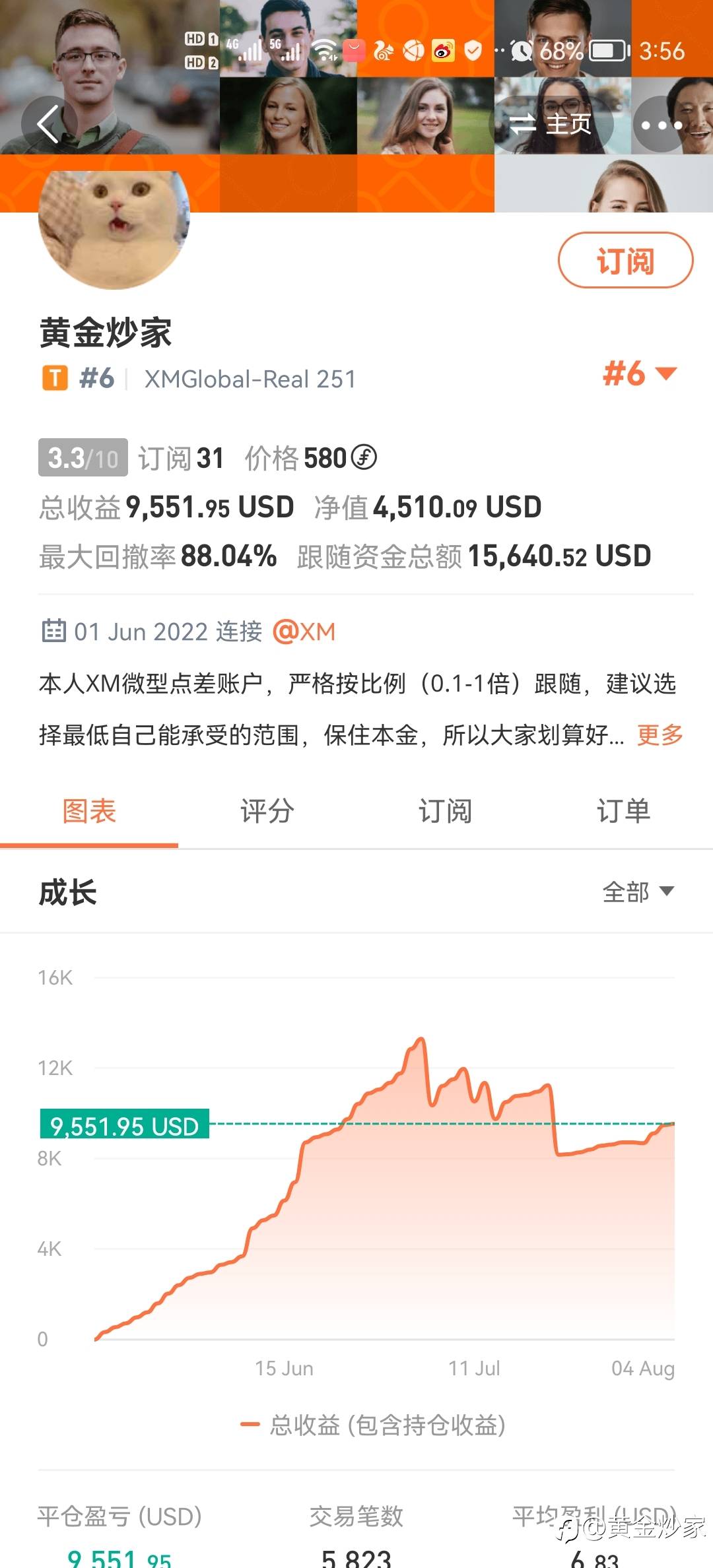Select the 图表 charts tab
The width and height of the screenshot is (713, 1568).
pyautogui.click(x=89, y=811)
